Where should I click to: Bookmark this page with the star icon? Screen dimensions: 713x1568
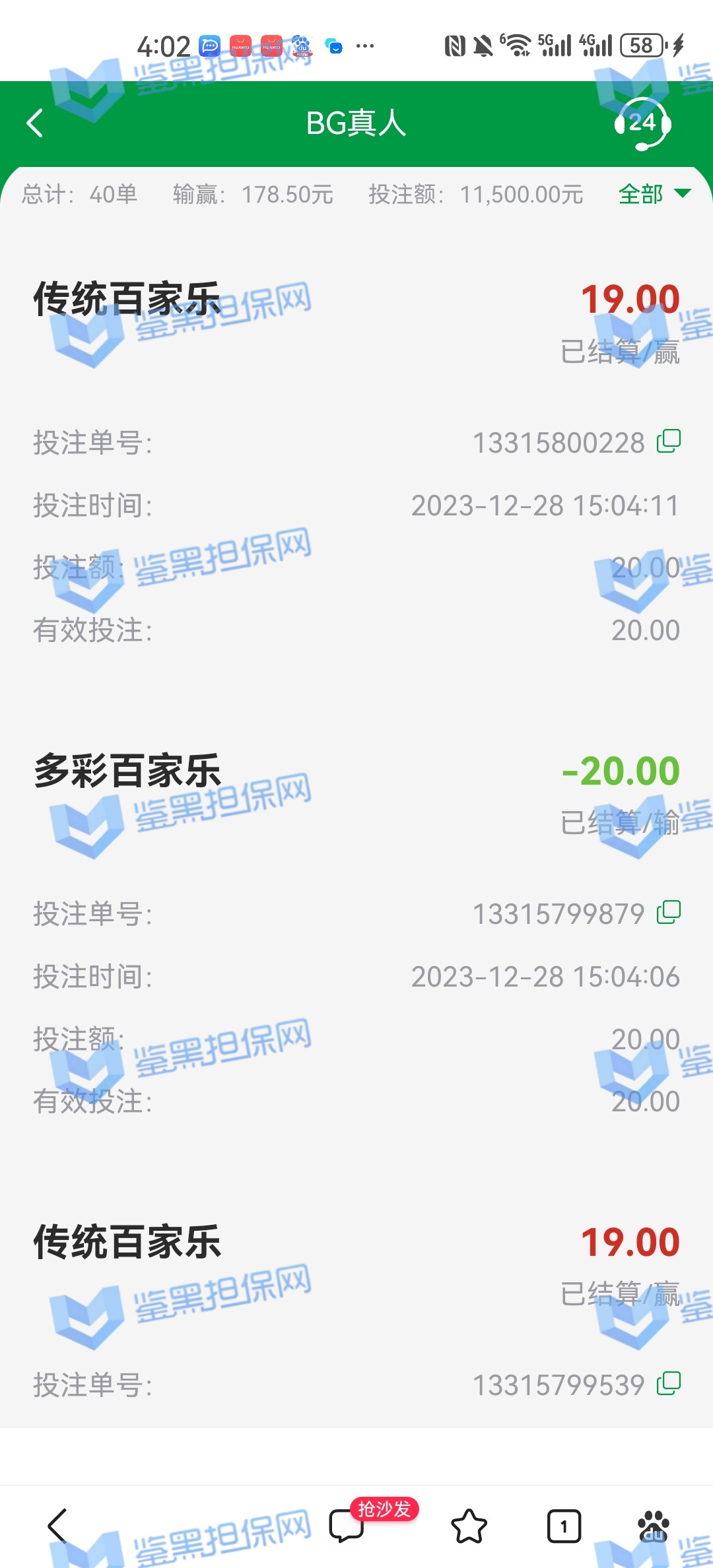click(469, 1526)
